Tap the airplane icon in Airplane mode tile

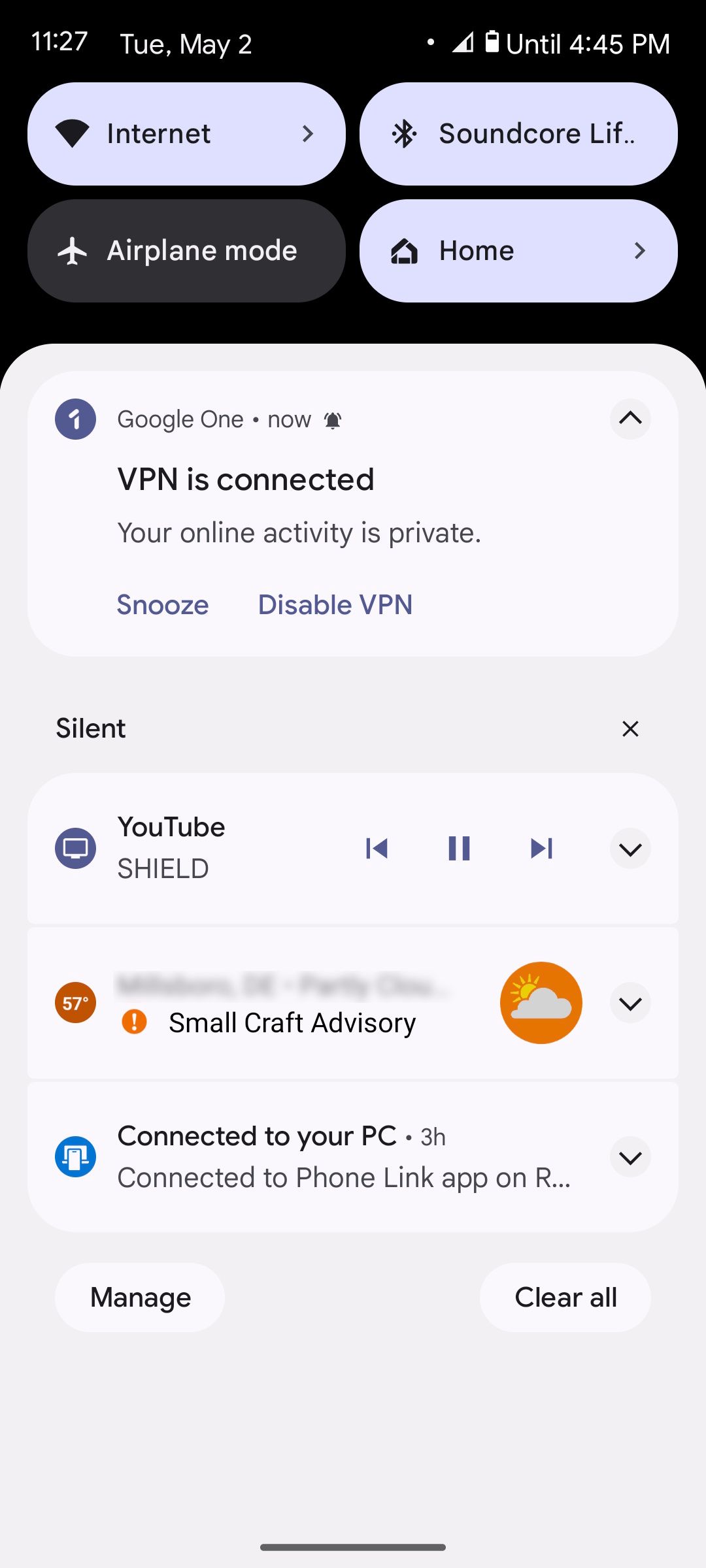point(74,250)
